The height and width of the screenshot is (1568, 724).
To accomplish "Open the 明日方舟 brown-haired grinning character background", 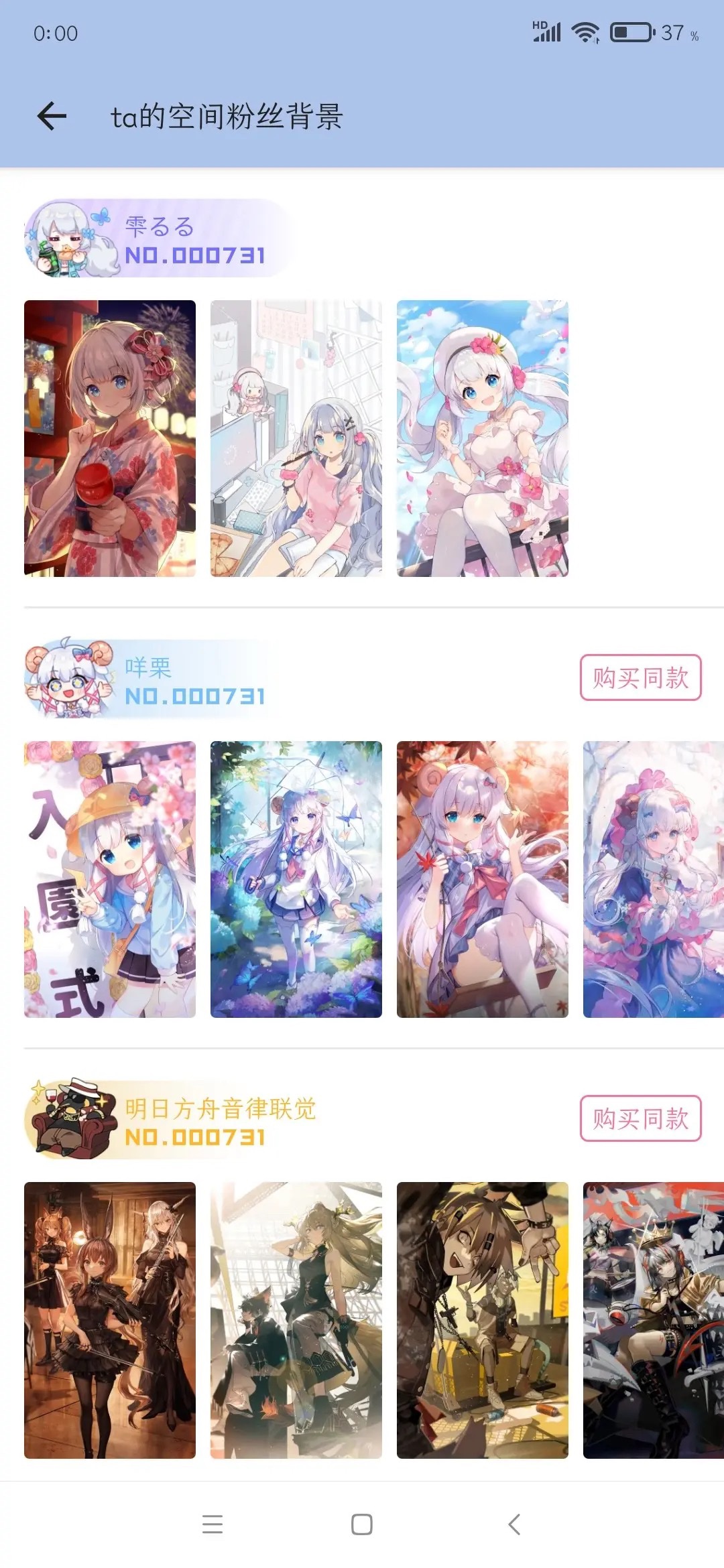I will click(483, 1320).
